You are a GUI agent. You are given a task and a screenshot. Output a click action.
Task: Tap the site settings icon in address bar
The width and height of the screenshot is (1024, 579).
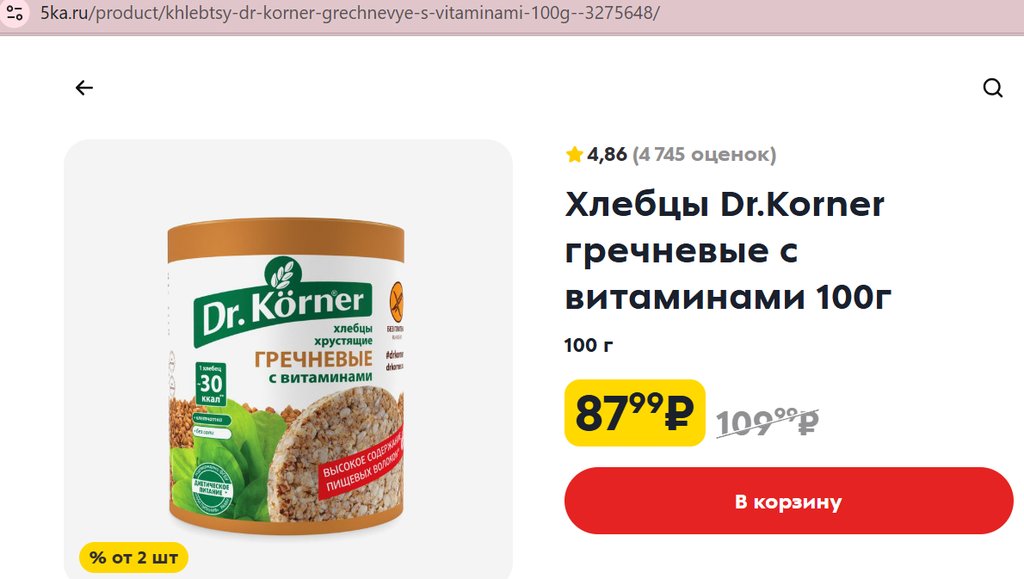(x=14, y=14)
